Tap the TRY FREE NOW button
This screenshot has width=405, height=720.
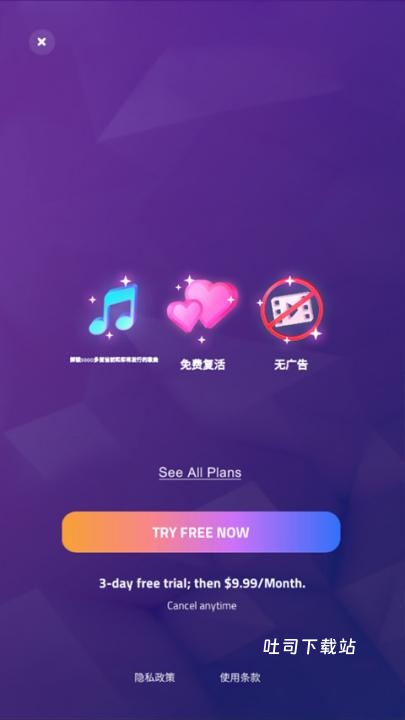(201, 532)
